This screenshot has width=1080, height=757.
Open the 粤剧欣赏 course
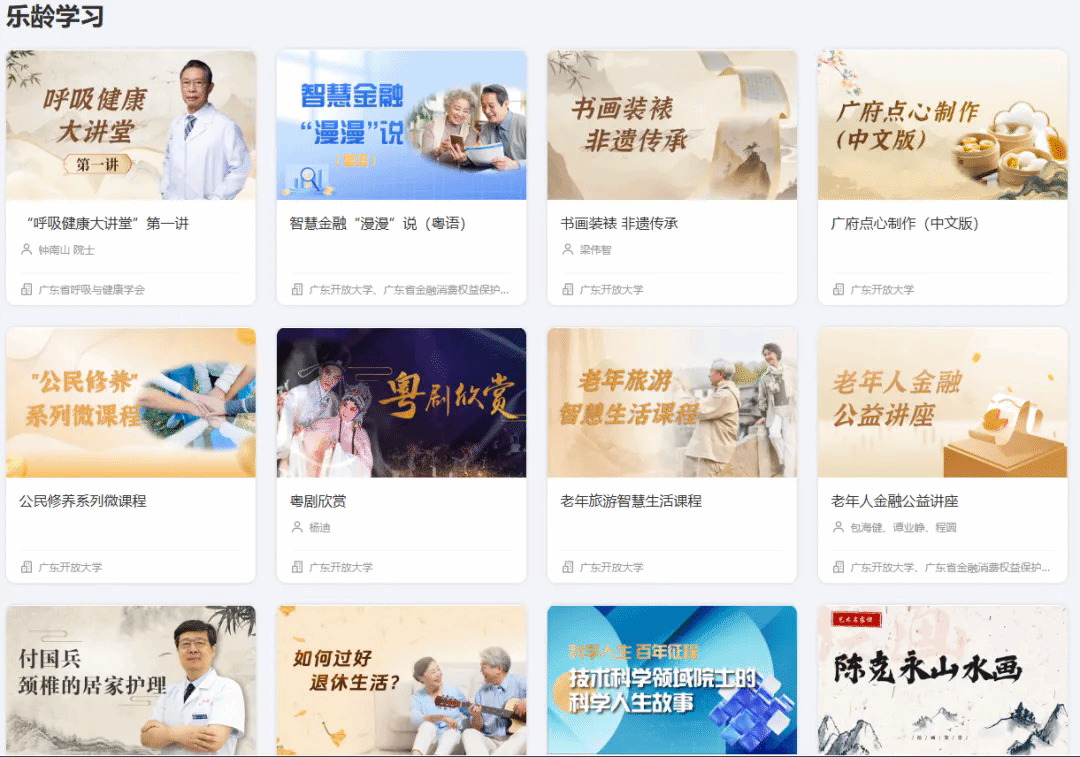(401, 403)
